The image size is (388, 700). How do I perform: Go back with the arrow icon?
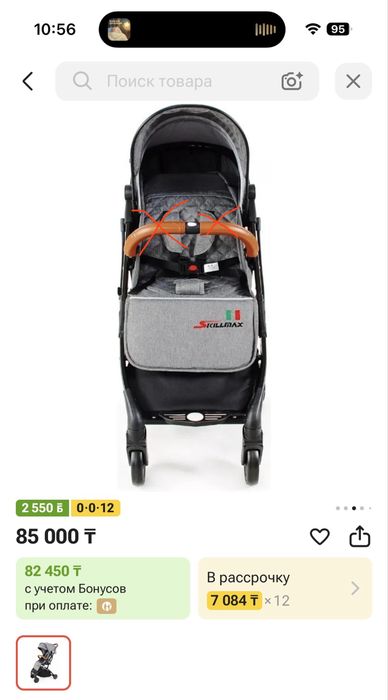[28, 82]
